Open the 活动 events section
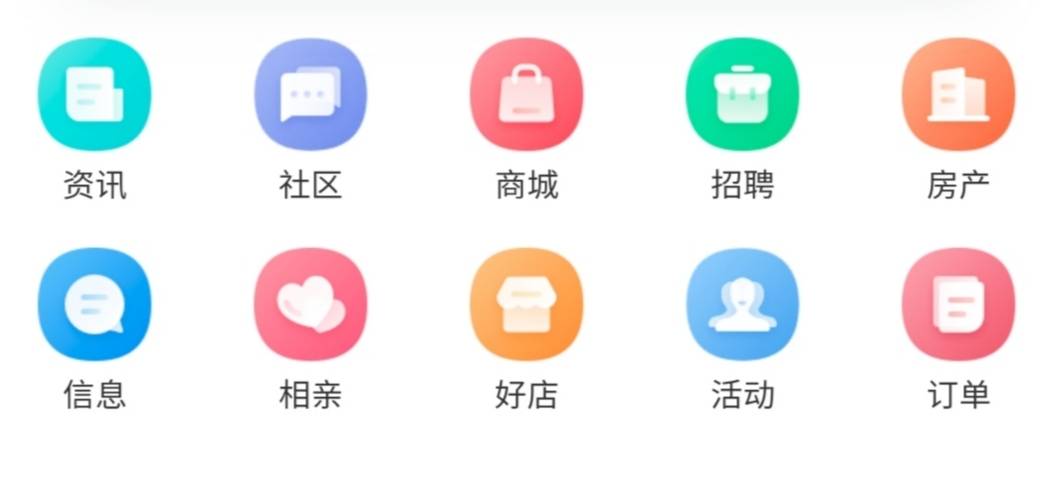The image size is (1060, 487). [742, 304]
